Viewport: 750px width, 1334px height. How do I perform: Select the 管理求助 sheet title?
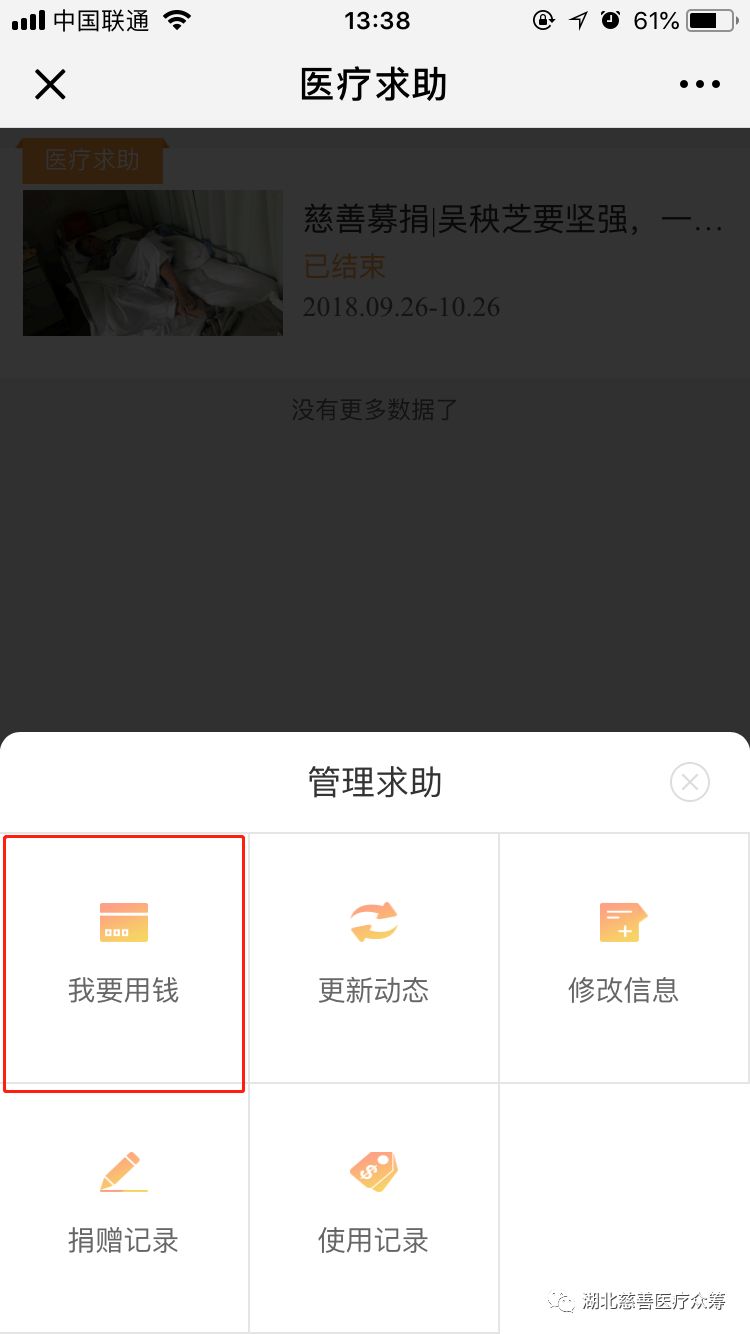pos(374,782)
